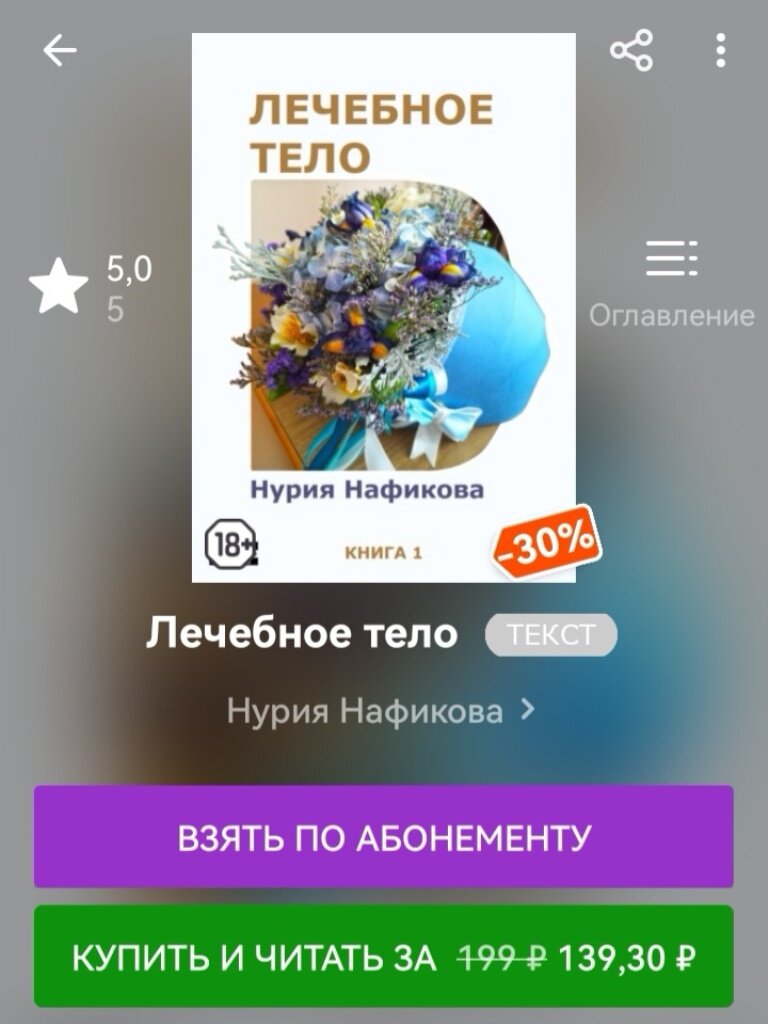Open the Оглавление table of contents icon

click(x=670, y=263)
